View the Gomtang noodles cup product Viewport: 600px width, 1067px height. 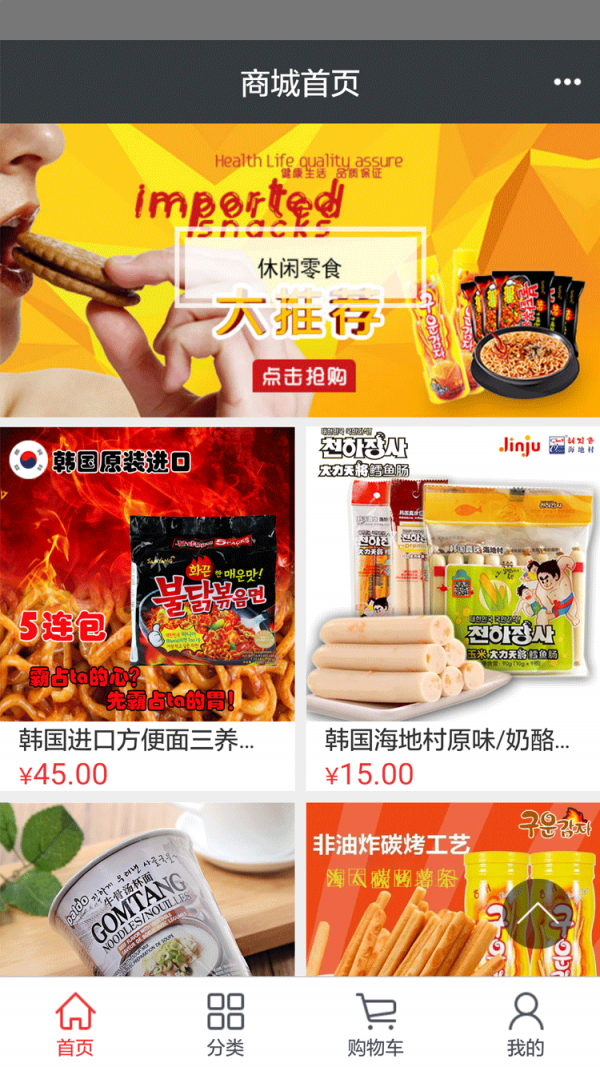coord(147,890)
